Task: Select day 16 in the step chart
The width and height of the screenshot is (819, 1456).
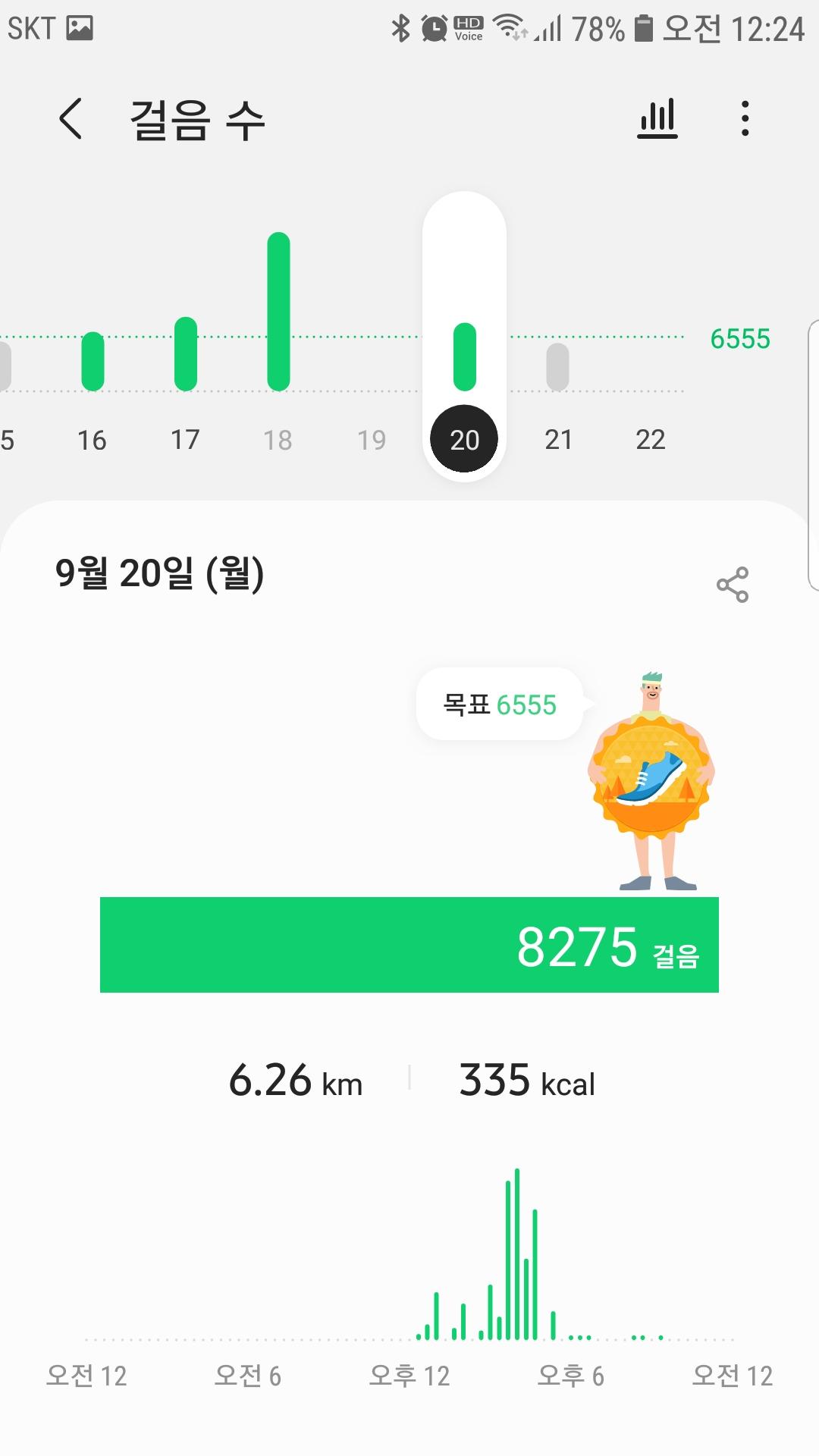Action: 93,439
